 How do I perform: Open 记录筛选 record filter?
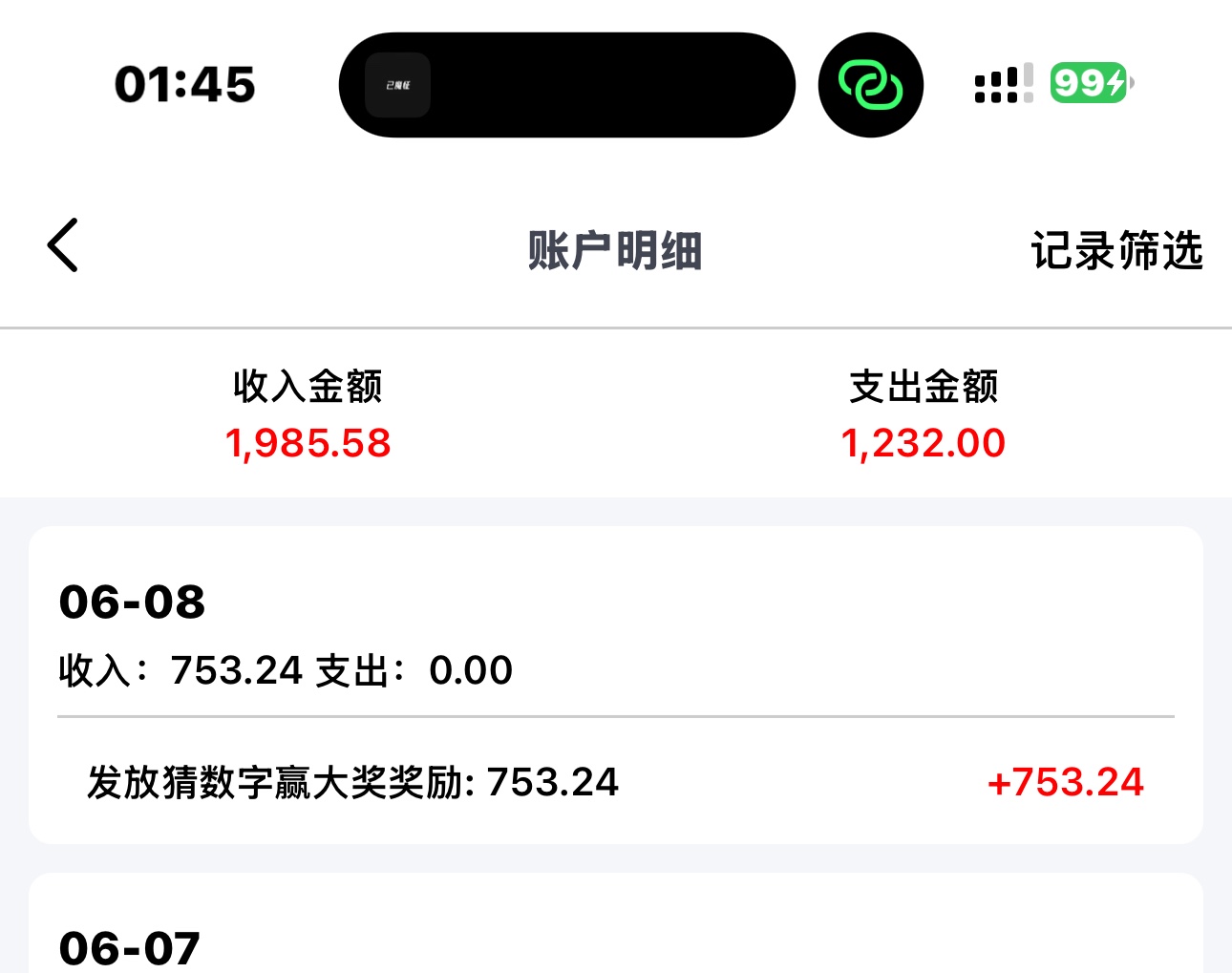pyautogui.click(x=1115, y=251)
